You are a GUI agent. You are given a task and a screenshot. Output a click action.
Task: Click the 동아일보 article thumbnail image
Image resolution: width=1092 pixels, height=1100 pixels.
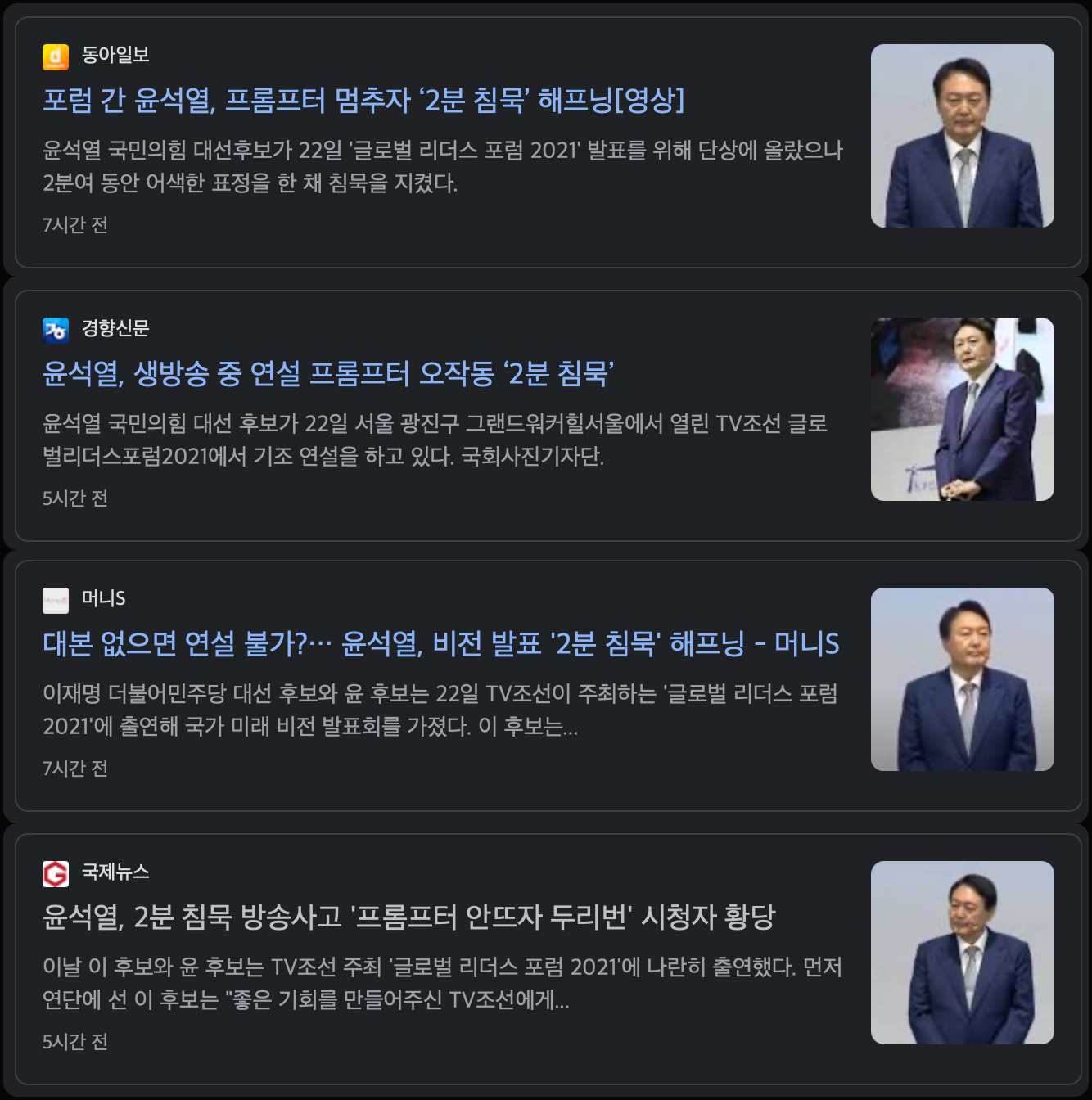pyautogui.click(x=963, y=136)
